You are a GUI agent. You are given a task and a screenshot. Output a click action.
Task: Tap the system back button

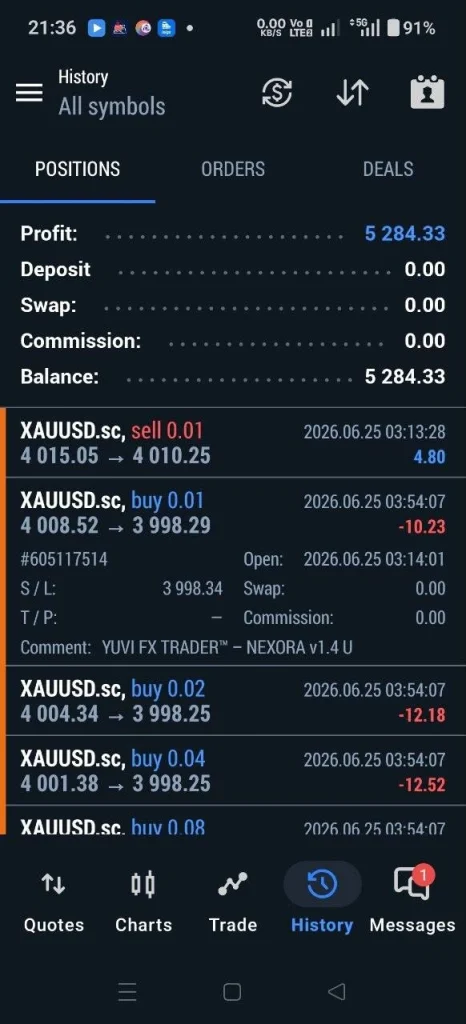click(336, 992)
